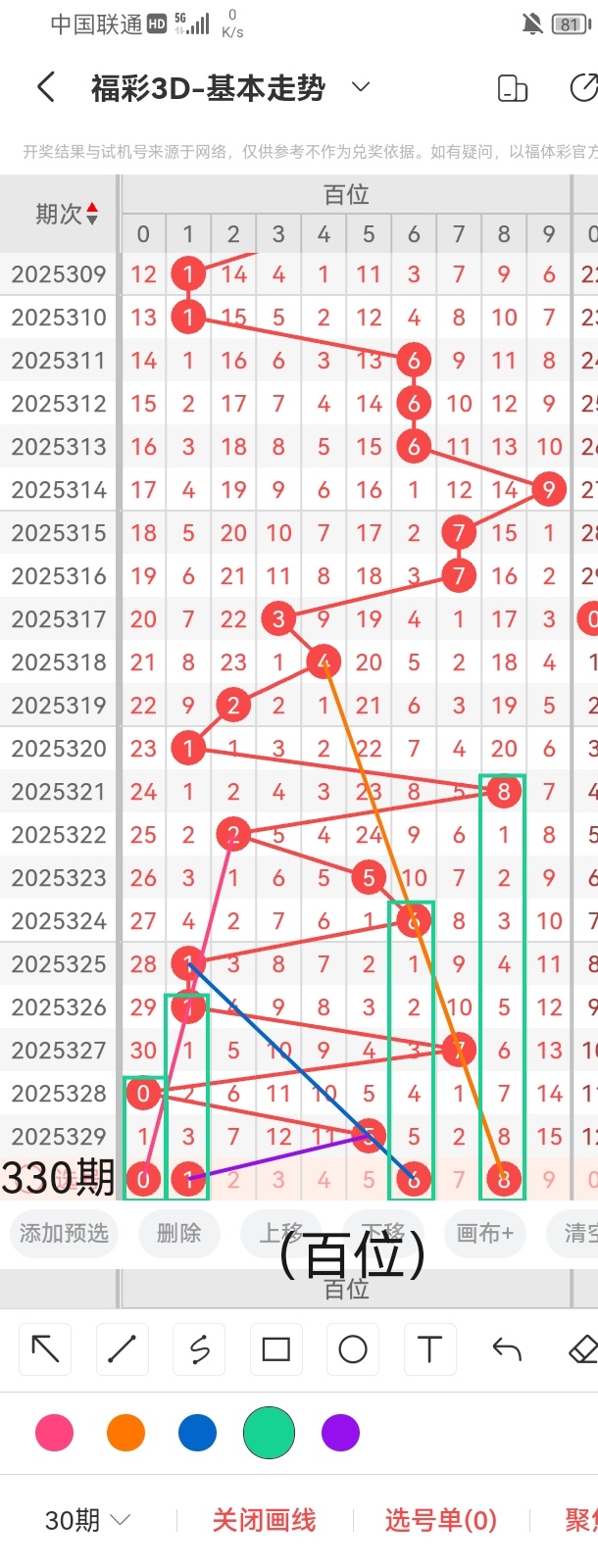Tap the screen orientation icon in the header

513,88
